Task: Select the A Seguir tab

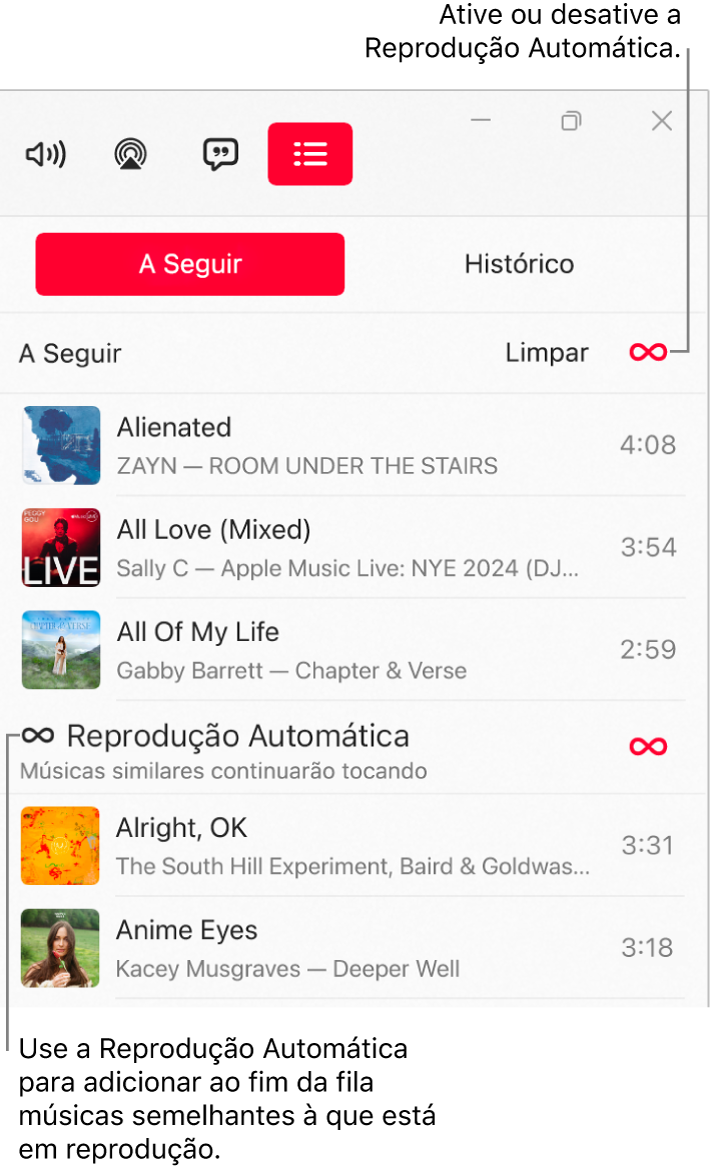Action: click(x=190, y=264)
